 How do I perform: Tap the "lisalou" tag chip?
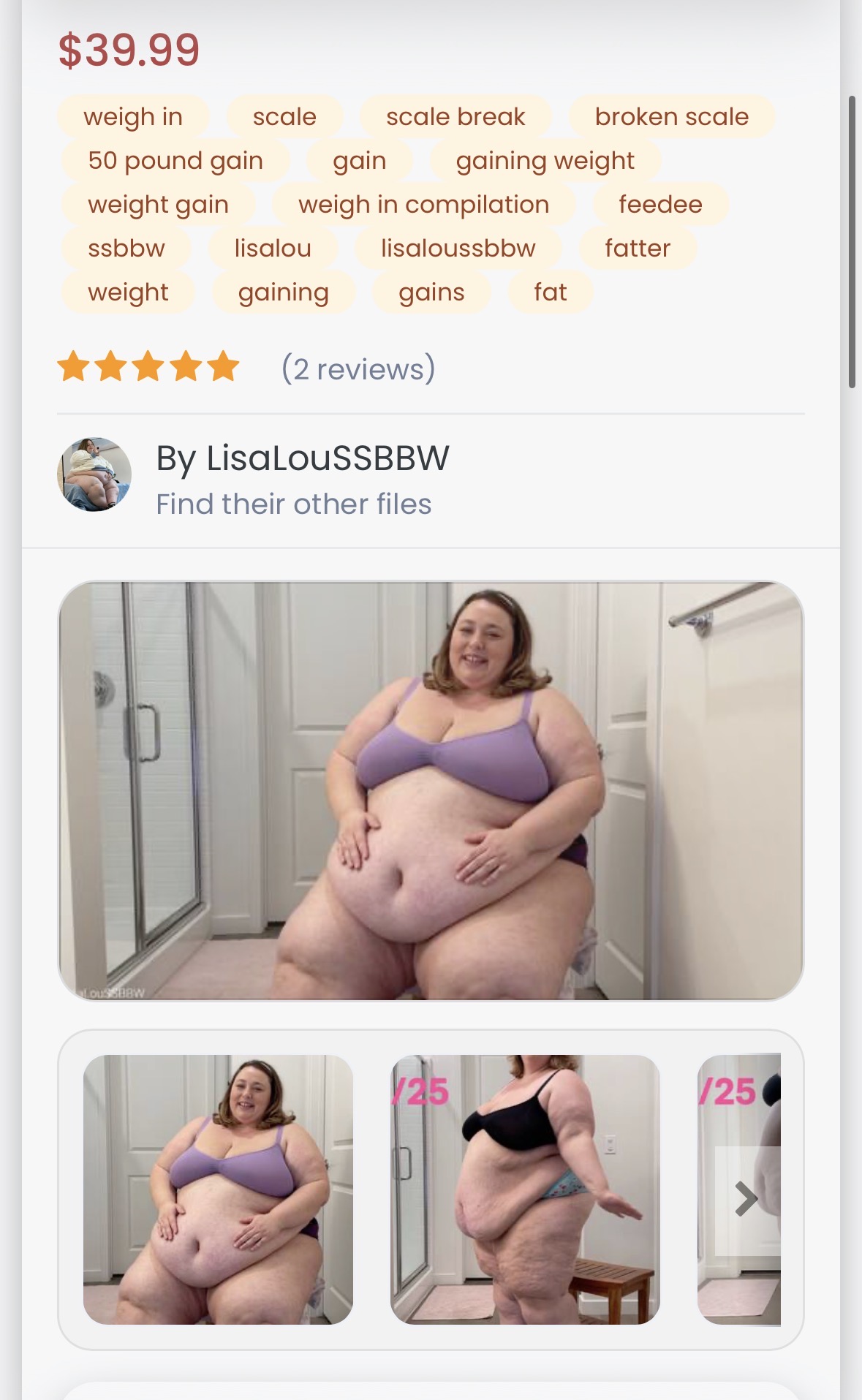click(273, 249)
